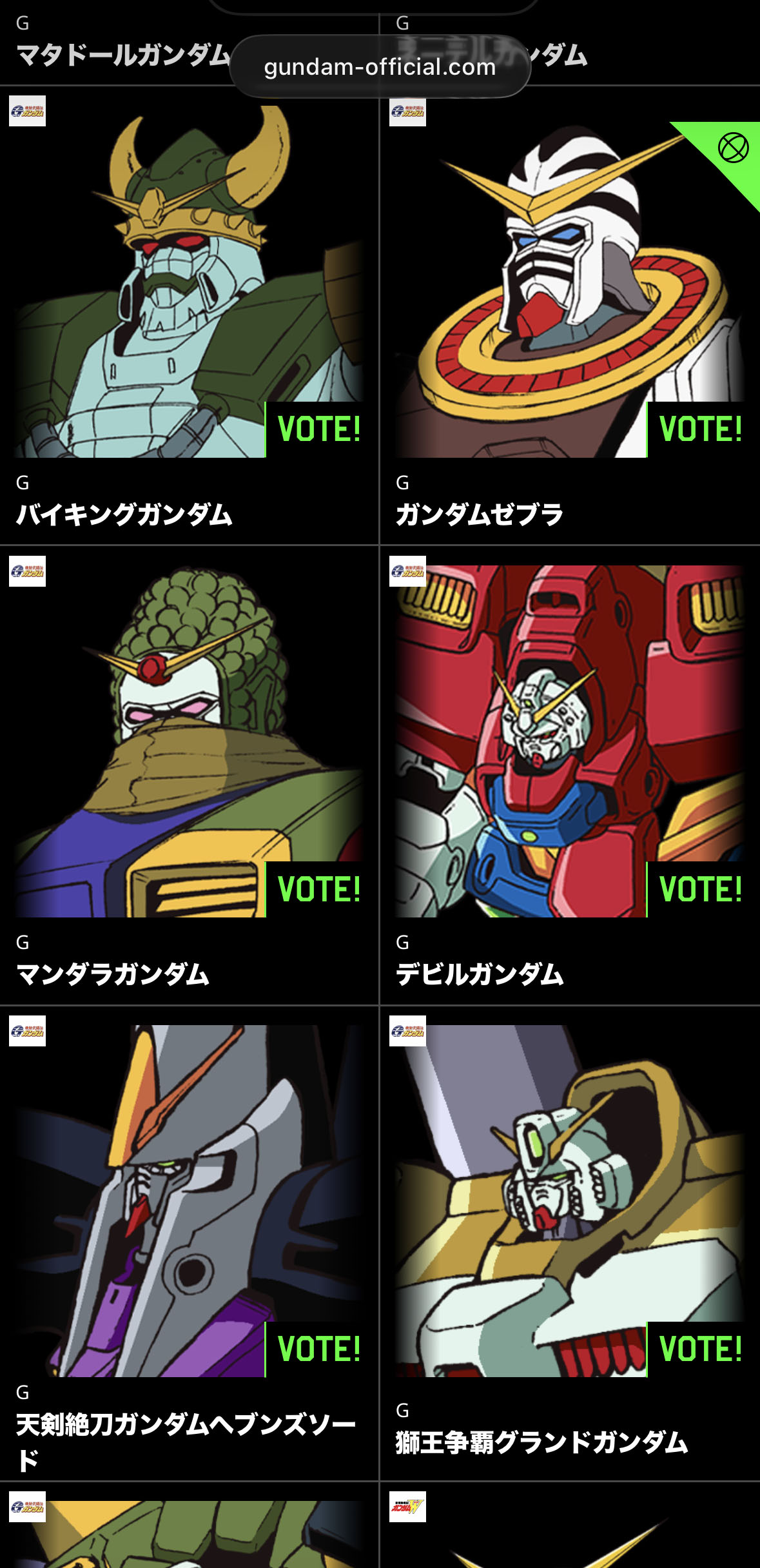The height and width of the screenshot is (1568, 760).
Task: Tap the gundam-official.com address bar
Action: pyautogui.click(x=380, y=66)
